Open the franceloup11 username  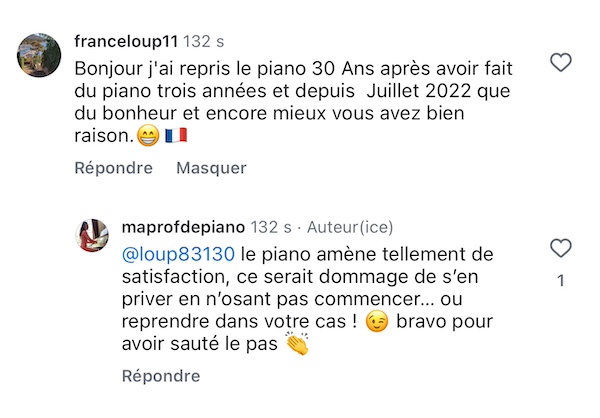coord(127,41)
